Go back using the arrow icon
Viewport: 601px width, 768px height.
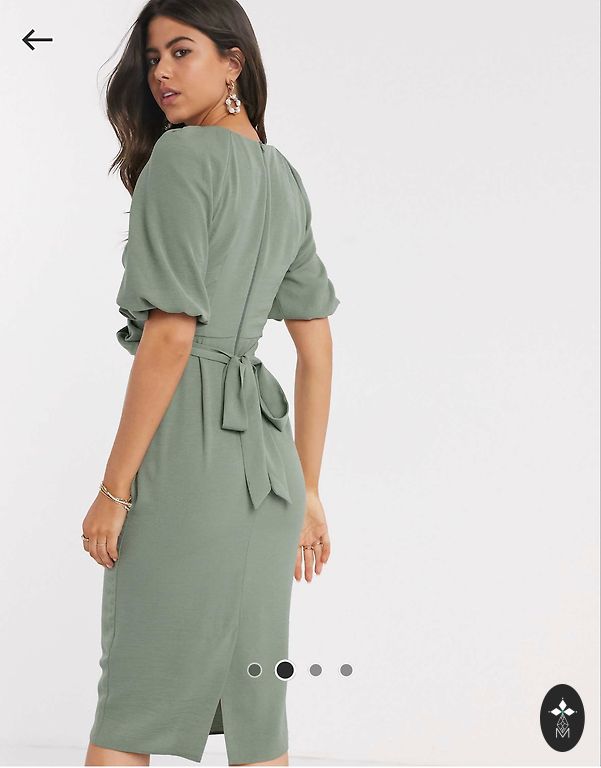point(37,40)
